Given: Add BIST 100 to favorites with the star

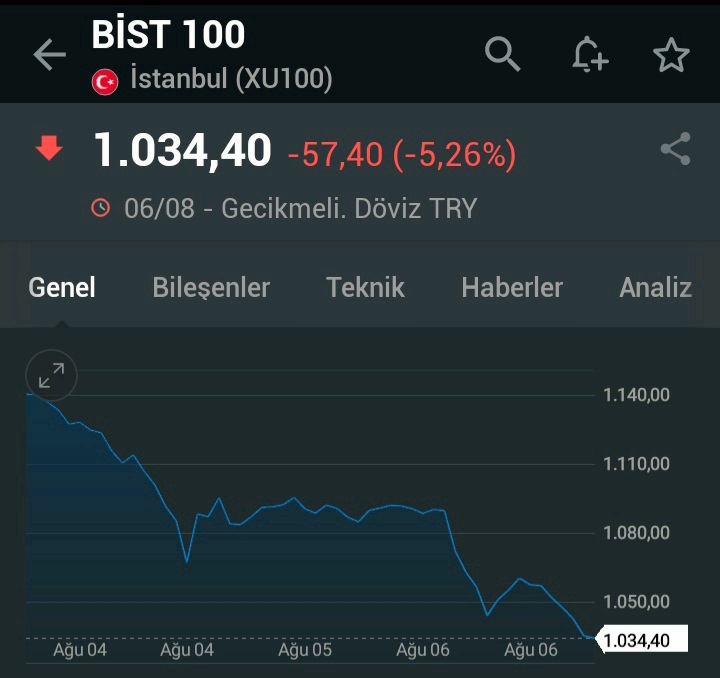Looking at the screenshot, I should pos(671,55).
